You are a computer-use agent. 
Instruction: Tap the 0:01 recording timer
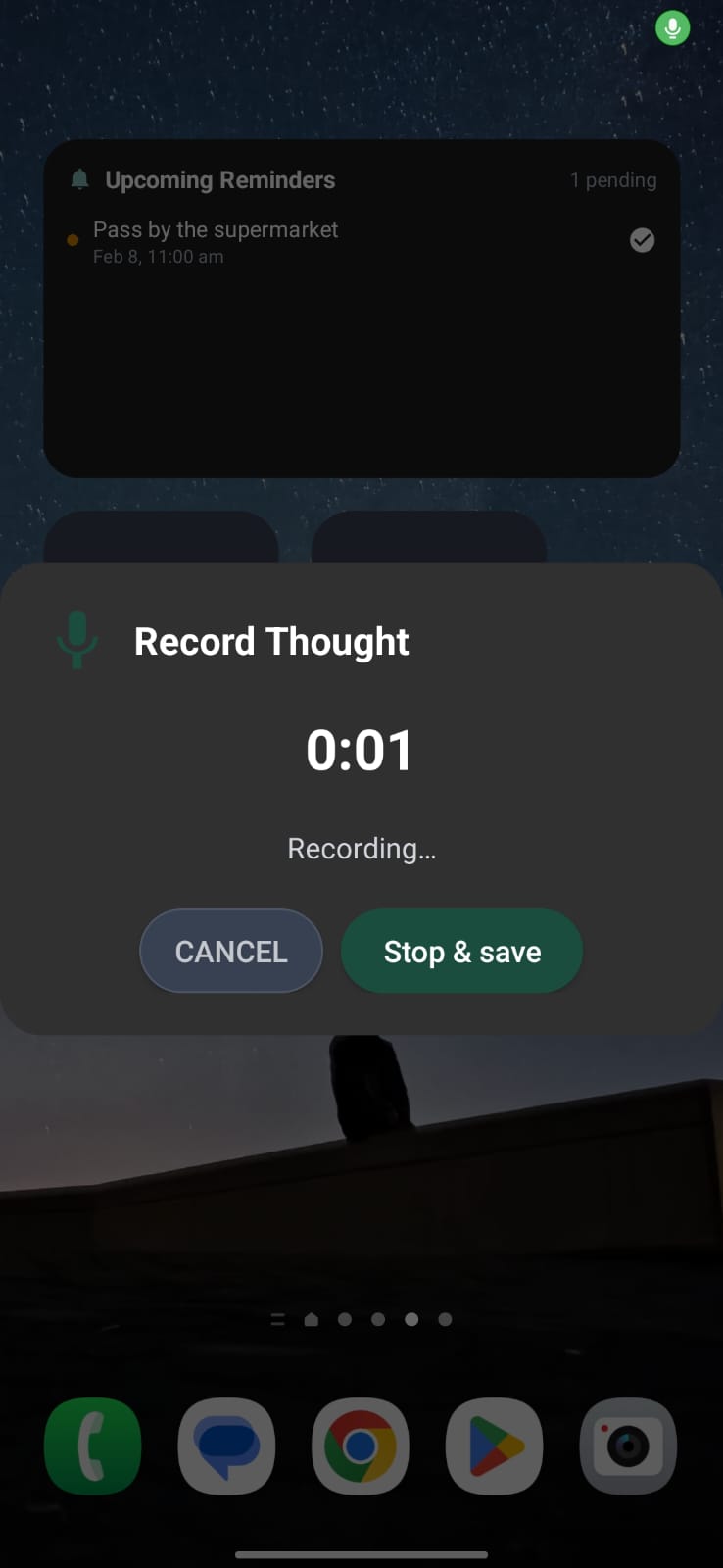[x=361, y=750]
